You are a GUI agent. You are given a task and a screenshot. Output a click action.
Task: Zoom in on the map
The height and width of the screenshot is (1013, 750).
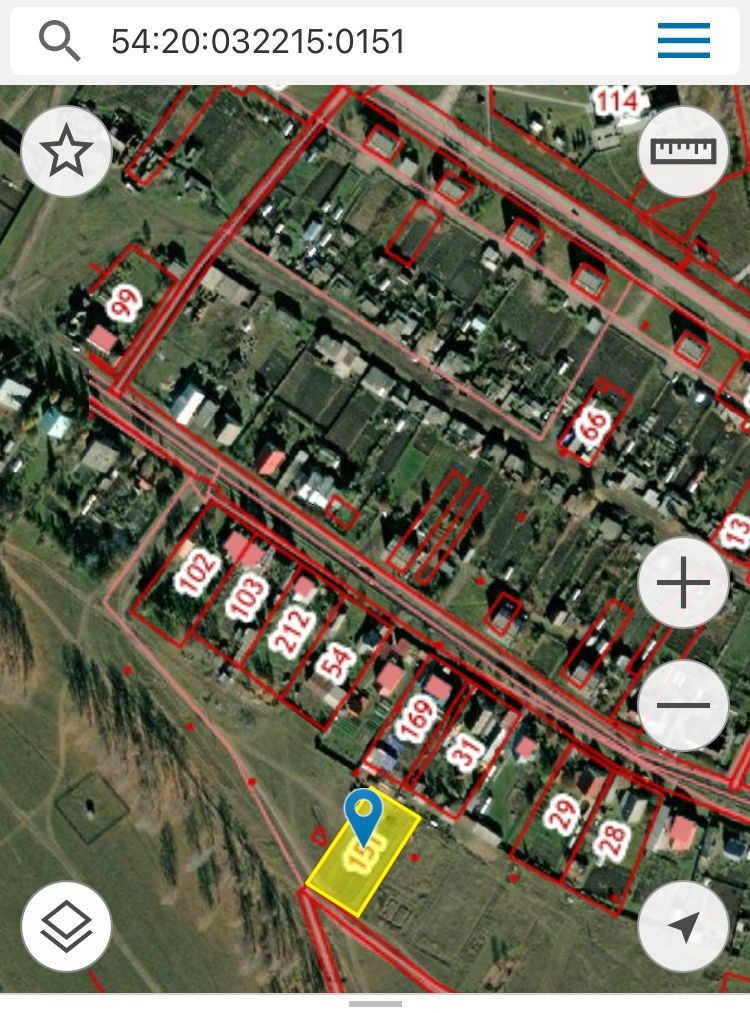click(684, 585)
